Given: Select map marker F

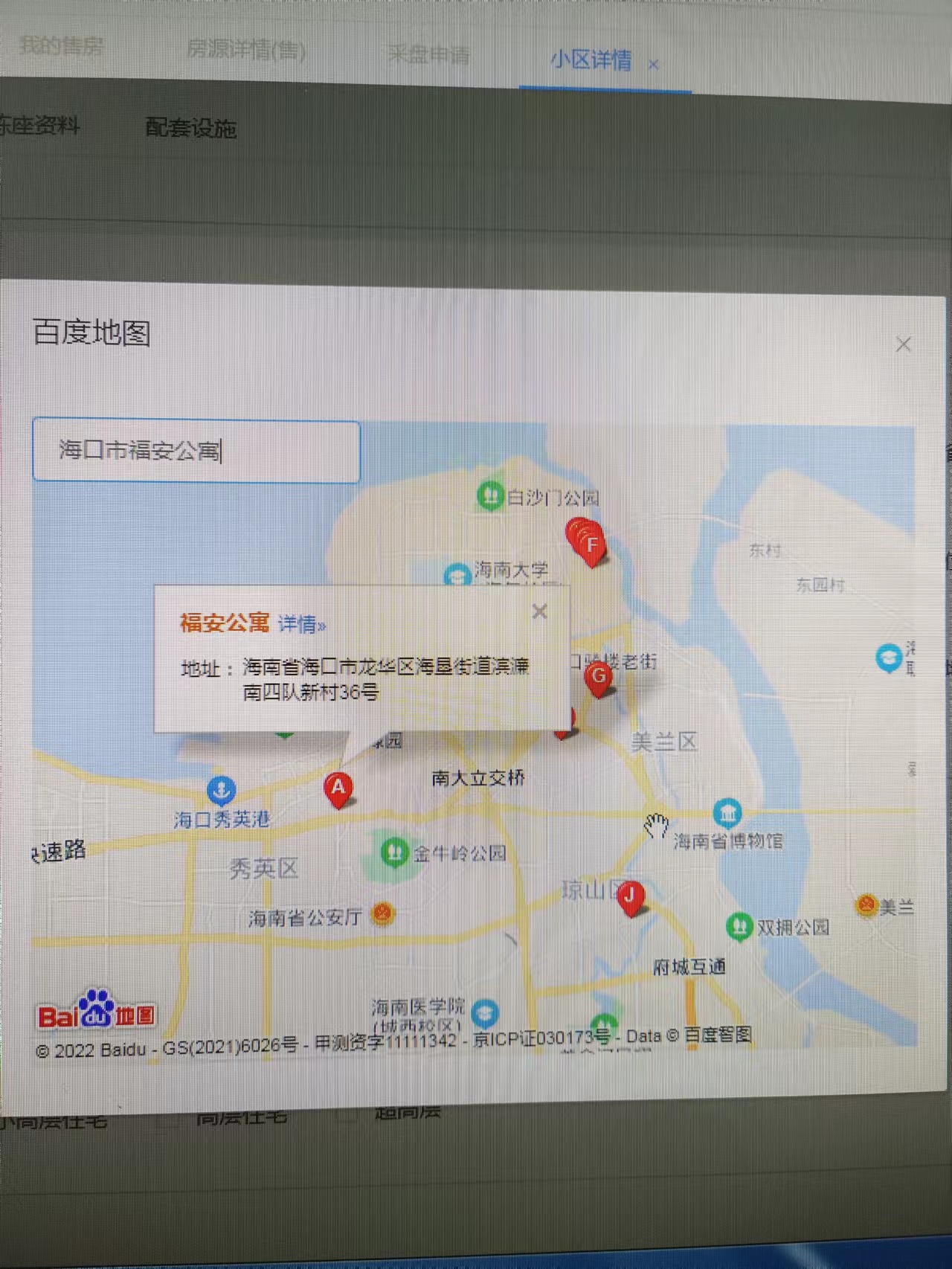Looking at the screenshot, I should tap(592, 545).
